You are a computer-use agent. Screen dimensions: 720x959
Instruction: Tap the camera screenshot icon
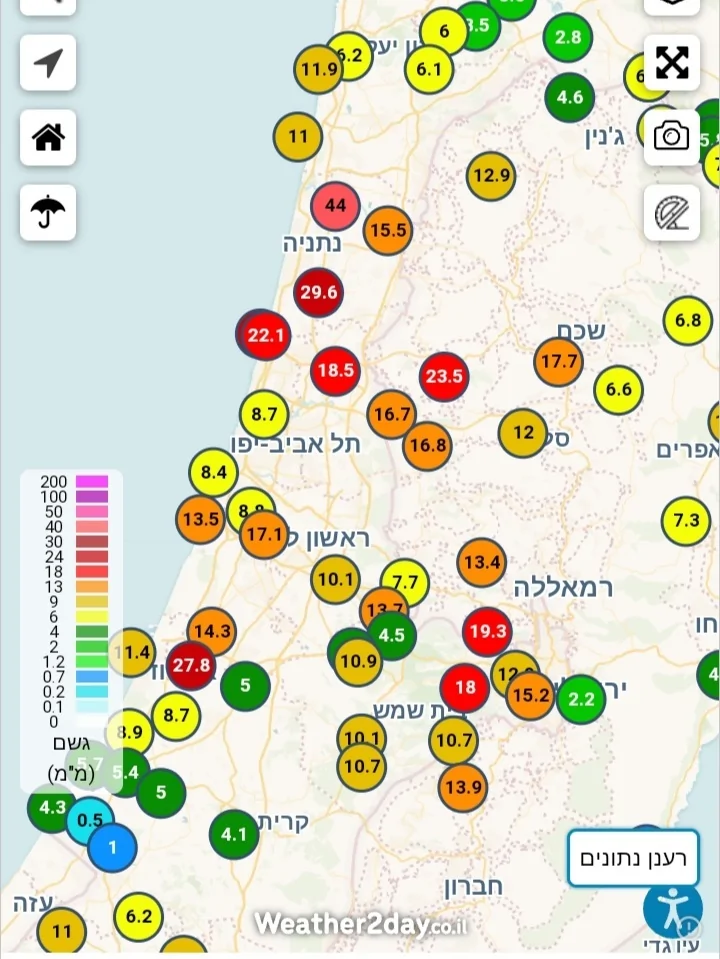point(672,137)
